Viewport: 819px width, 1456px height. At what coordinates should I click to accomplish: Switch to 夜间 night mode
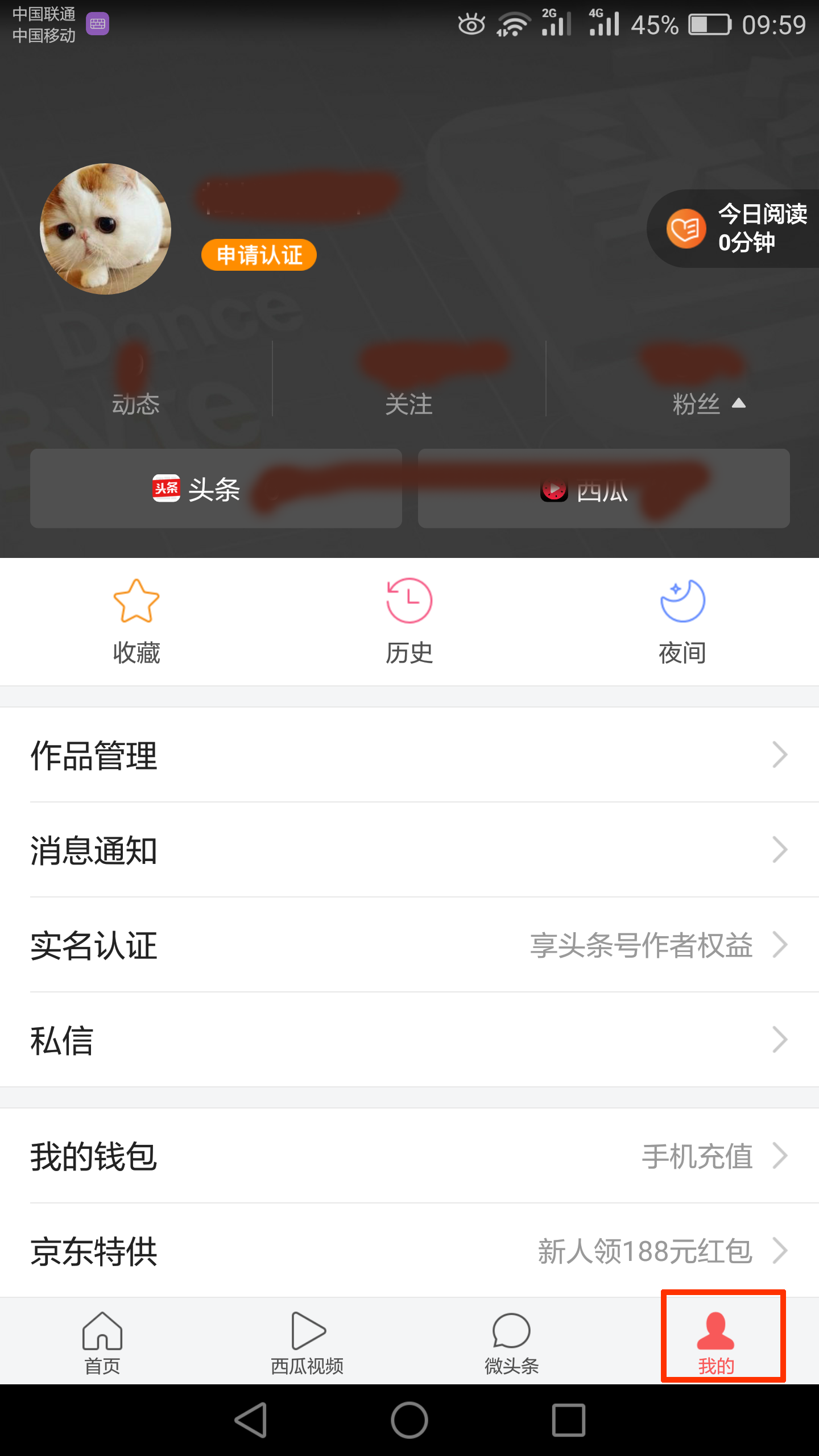(x=682, y=622)
